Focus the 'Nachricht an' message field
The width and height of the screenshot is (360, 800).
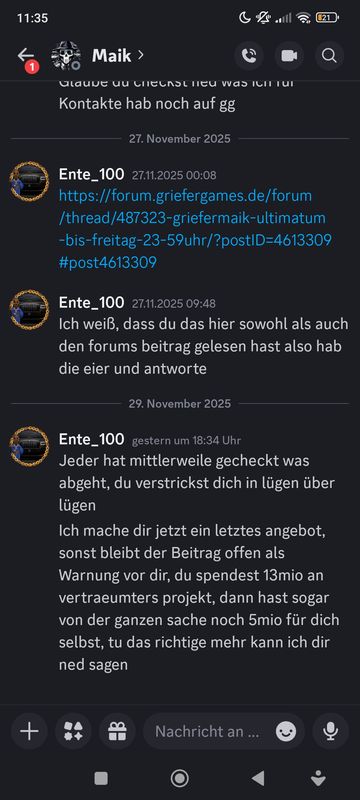[x=208, y=732]
